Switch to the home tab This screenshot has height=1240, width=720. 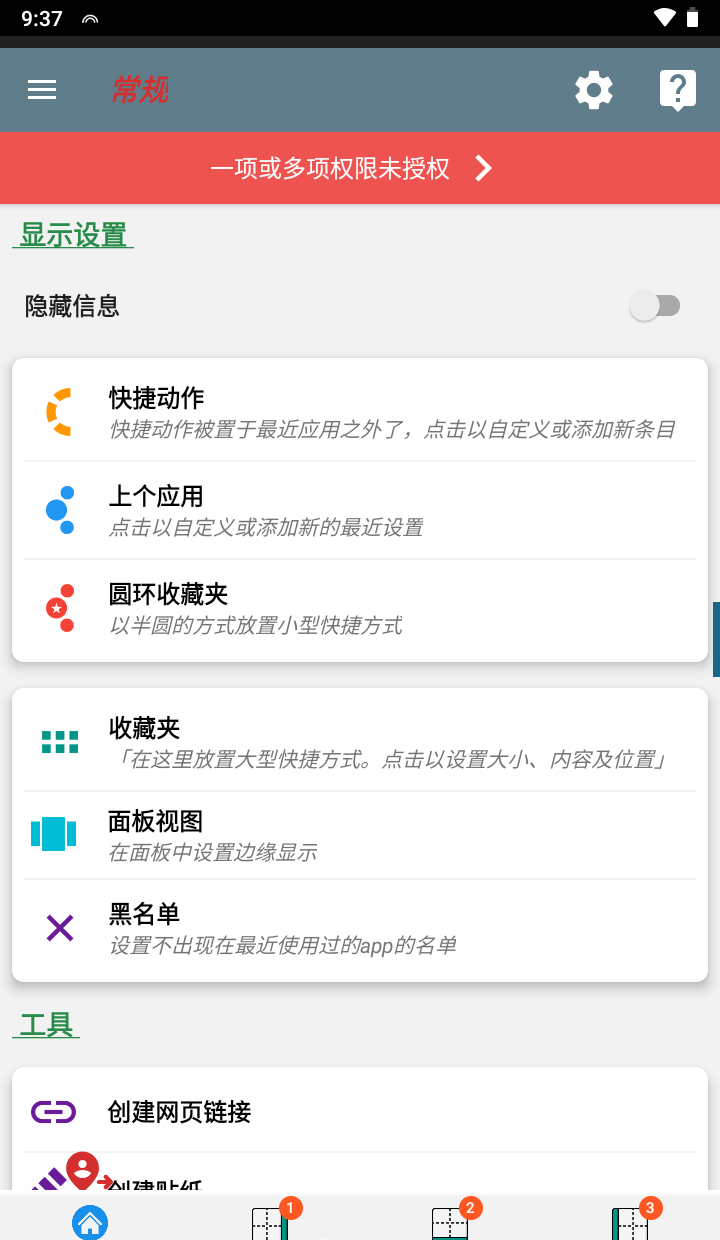point(89,1221)
